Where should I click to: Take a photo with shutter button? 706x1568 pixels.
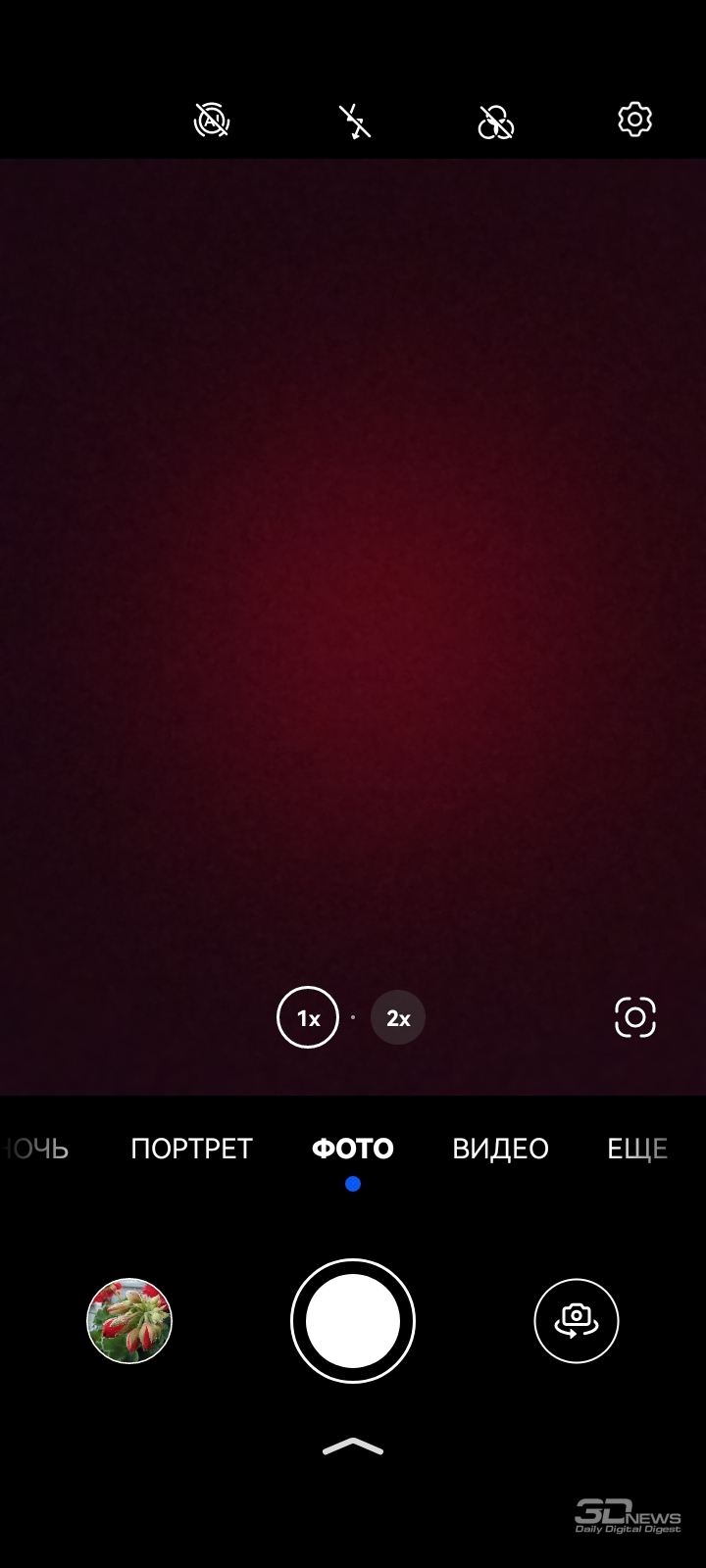tap(353, 1321)
